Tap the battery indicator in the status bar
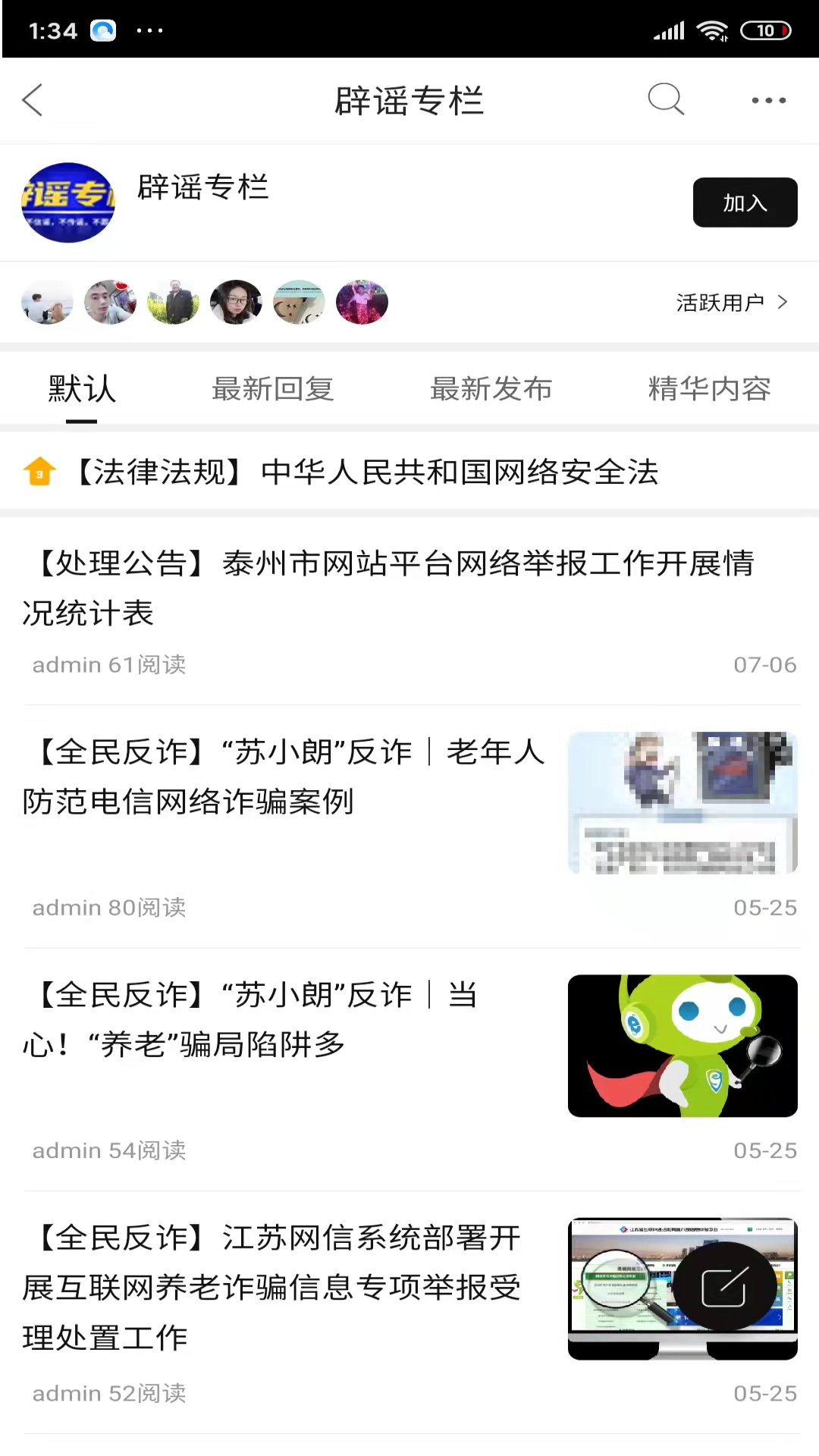The width and height of the screenshot is (819, 1456). (x=767, y=30)
